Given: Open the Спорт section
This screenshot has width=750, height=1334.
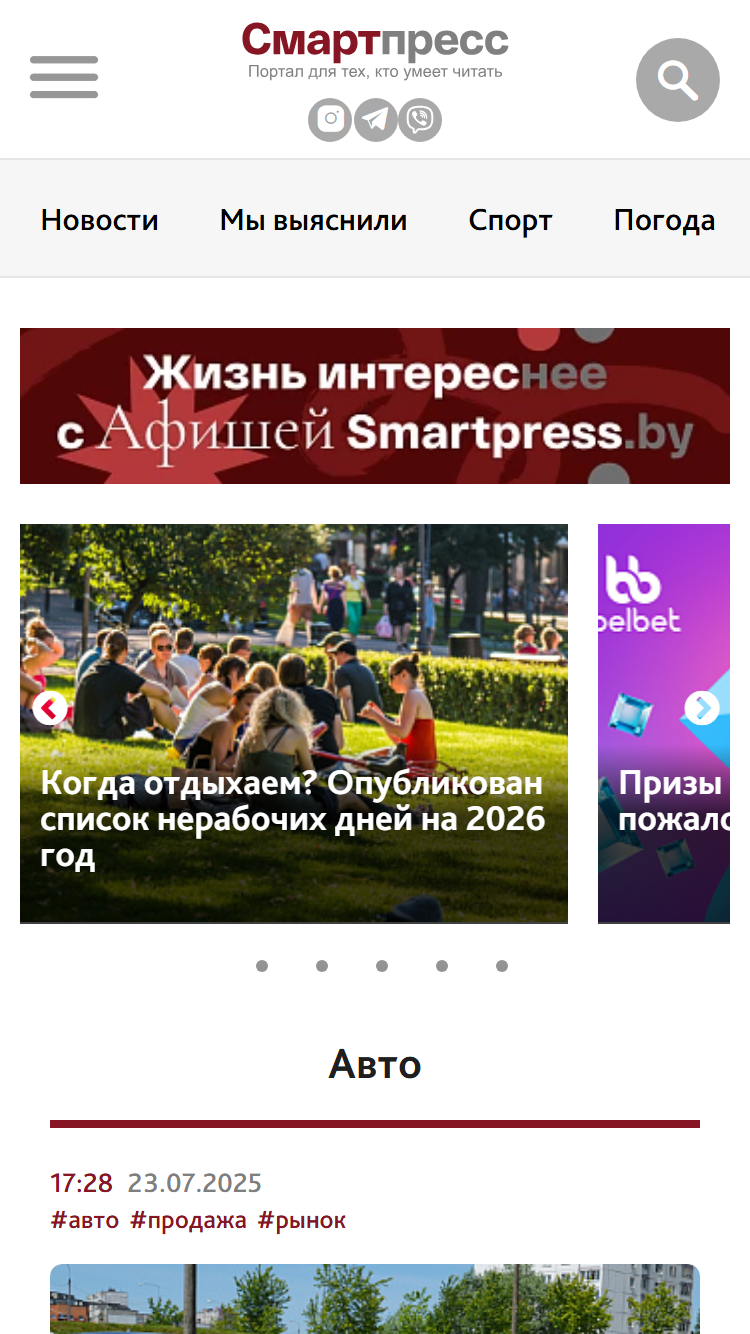Looking at the screenshot, I should (510, 221).
